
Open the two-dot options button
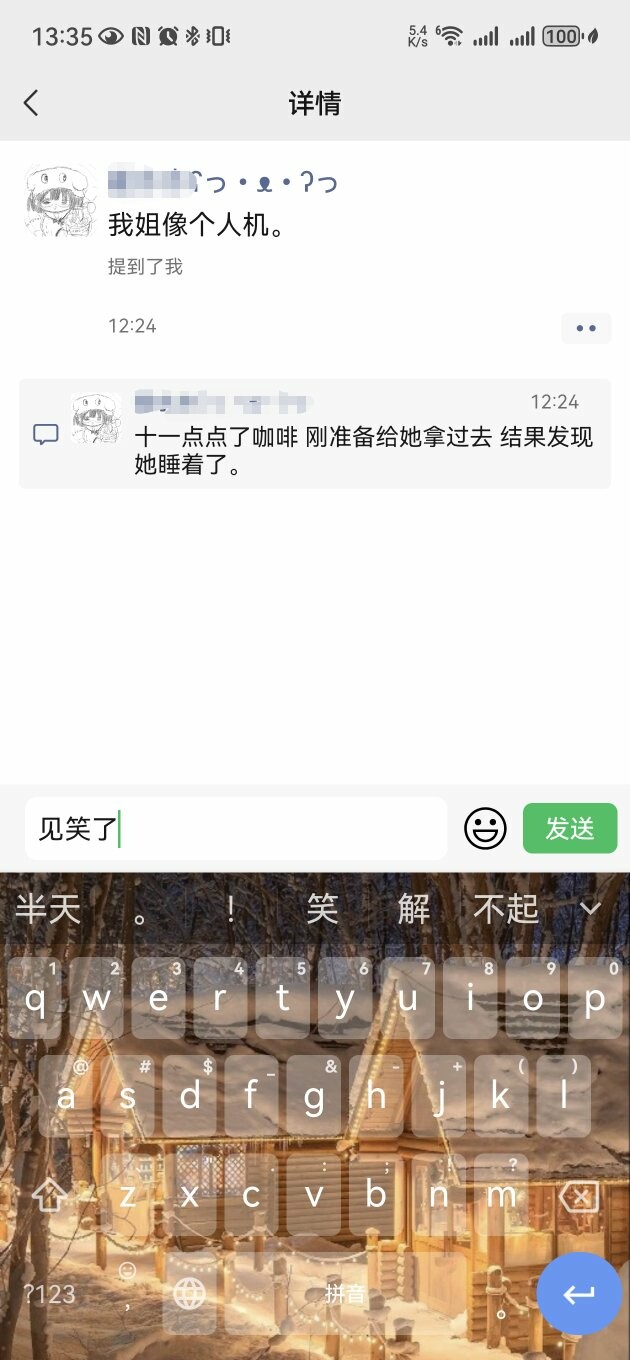point(585,328)
